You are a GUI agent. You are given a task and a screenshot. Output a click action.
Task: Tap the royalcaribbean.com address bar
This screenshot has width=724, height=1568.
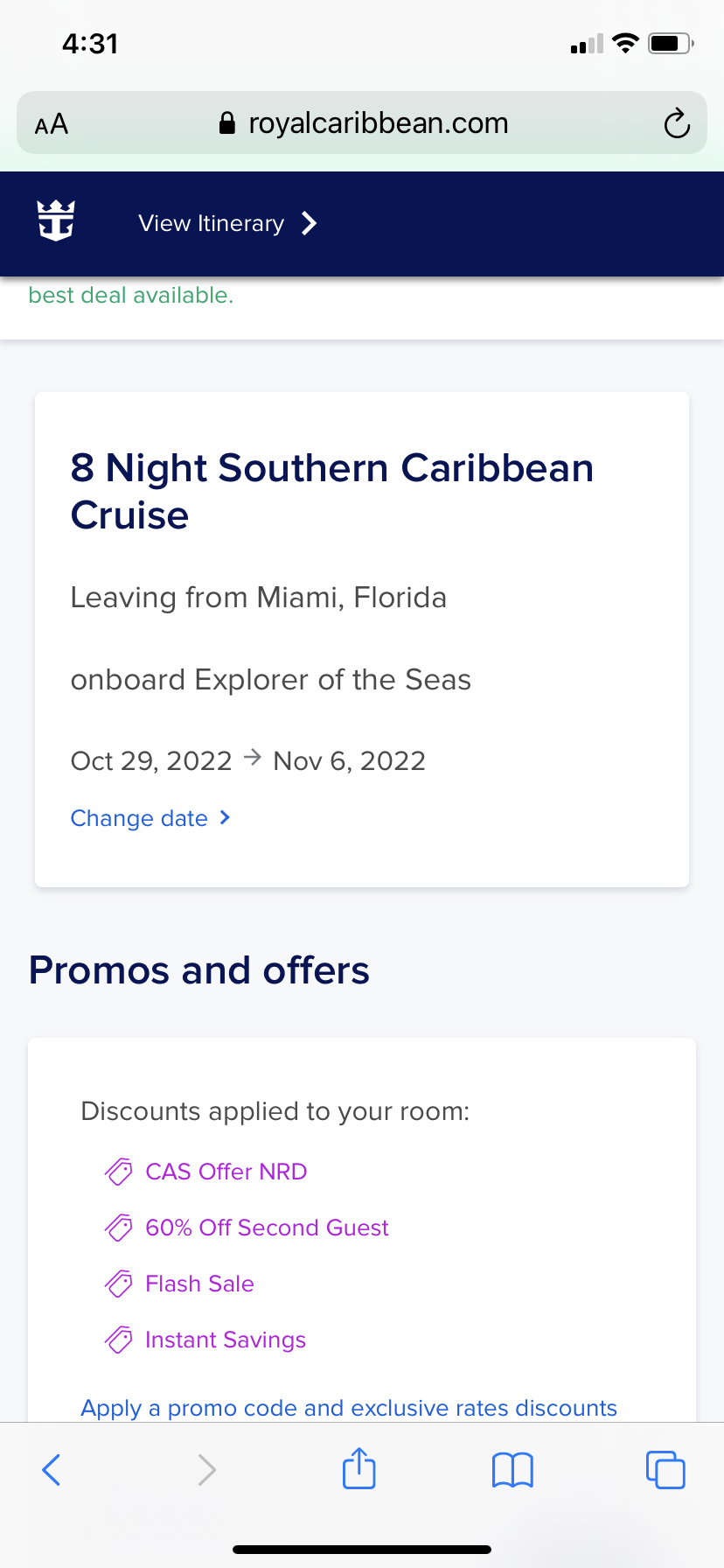363,123
